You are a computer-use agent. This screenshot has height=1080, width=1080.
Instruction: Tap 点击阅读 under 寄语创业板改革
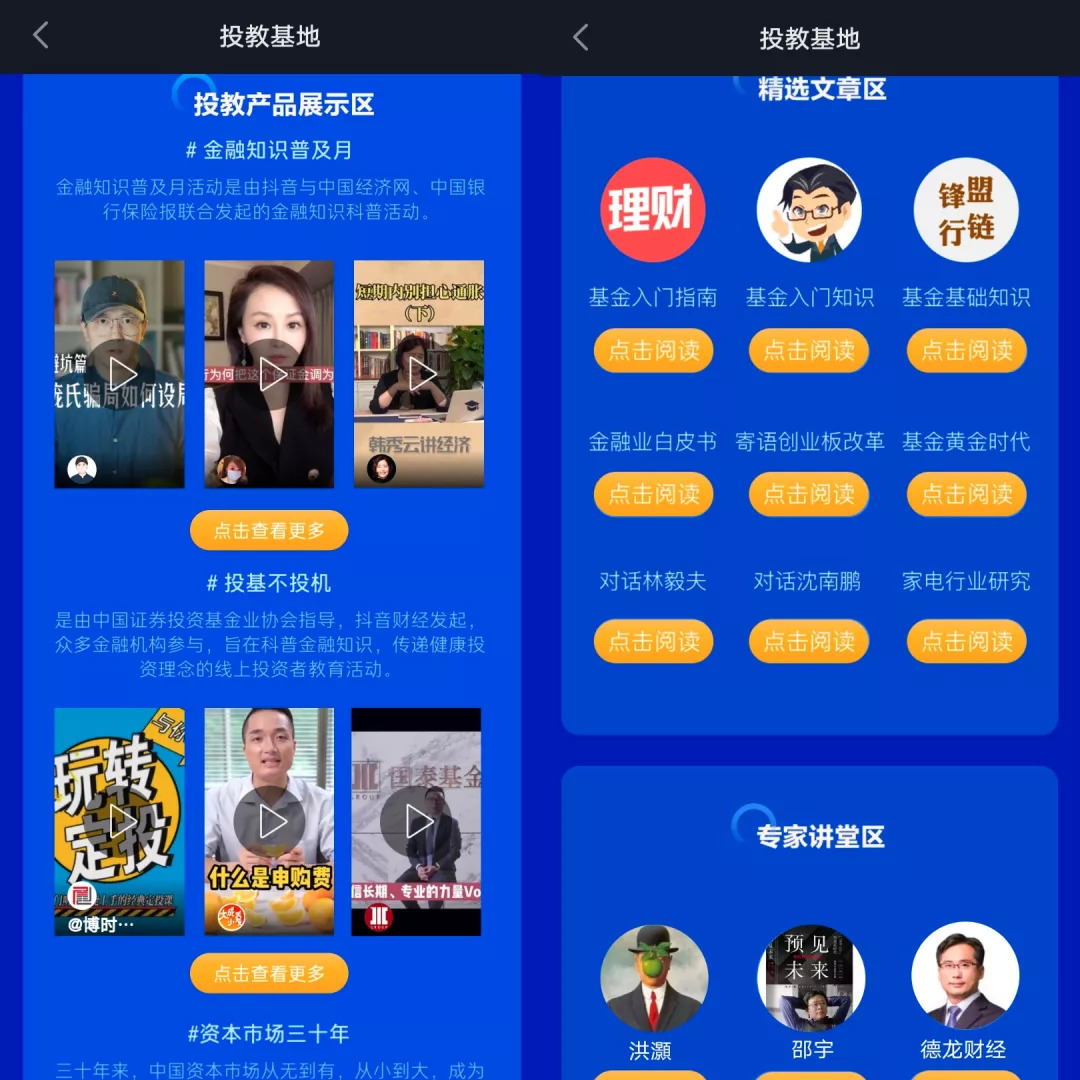tap(809, 494)
